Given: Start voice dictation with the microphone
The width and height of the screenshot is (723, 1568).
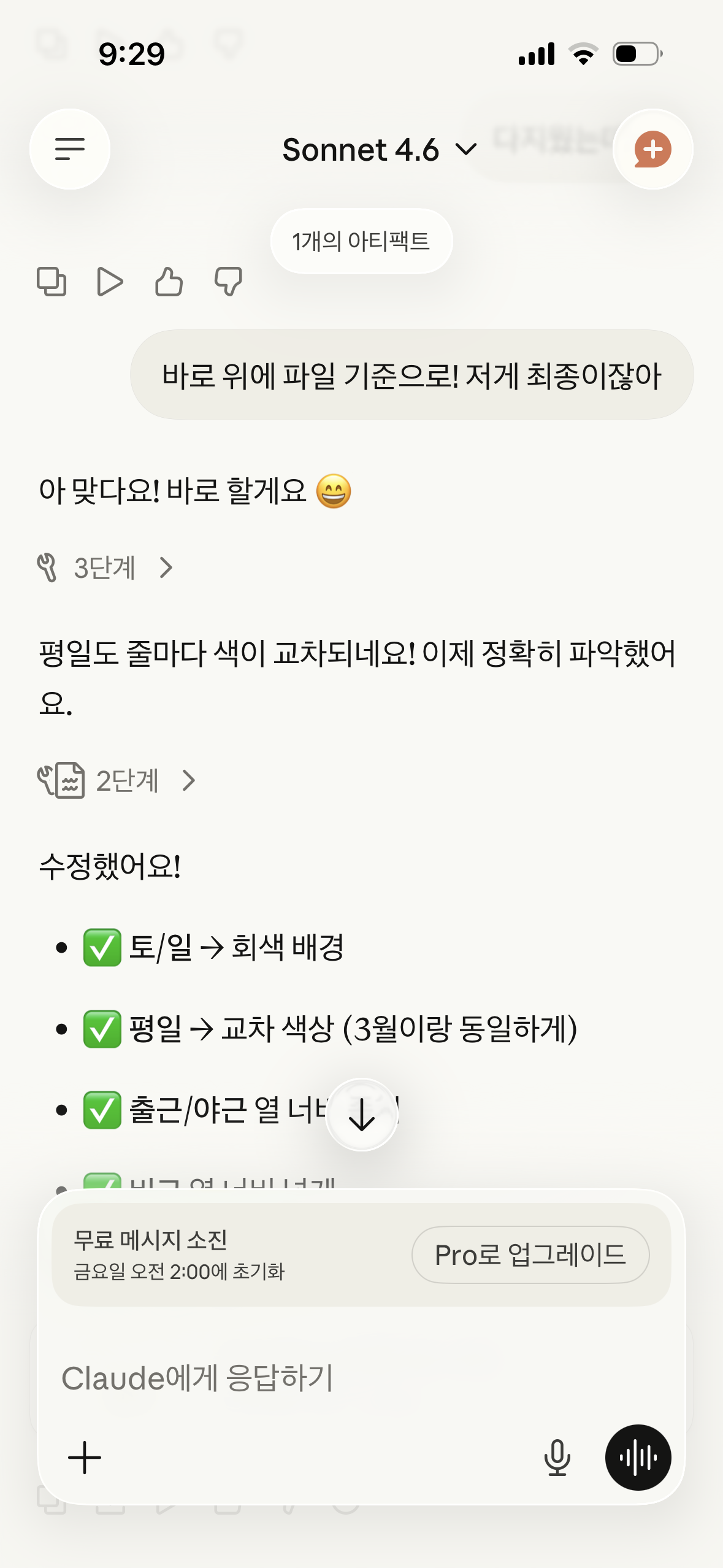Looking at the screenshot, I should point(557,1458).
